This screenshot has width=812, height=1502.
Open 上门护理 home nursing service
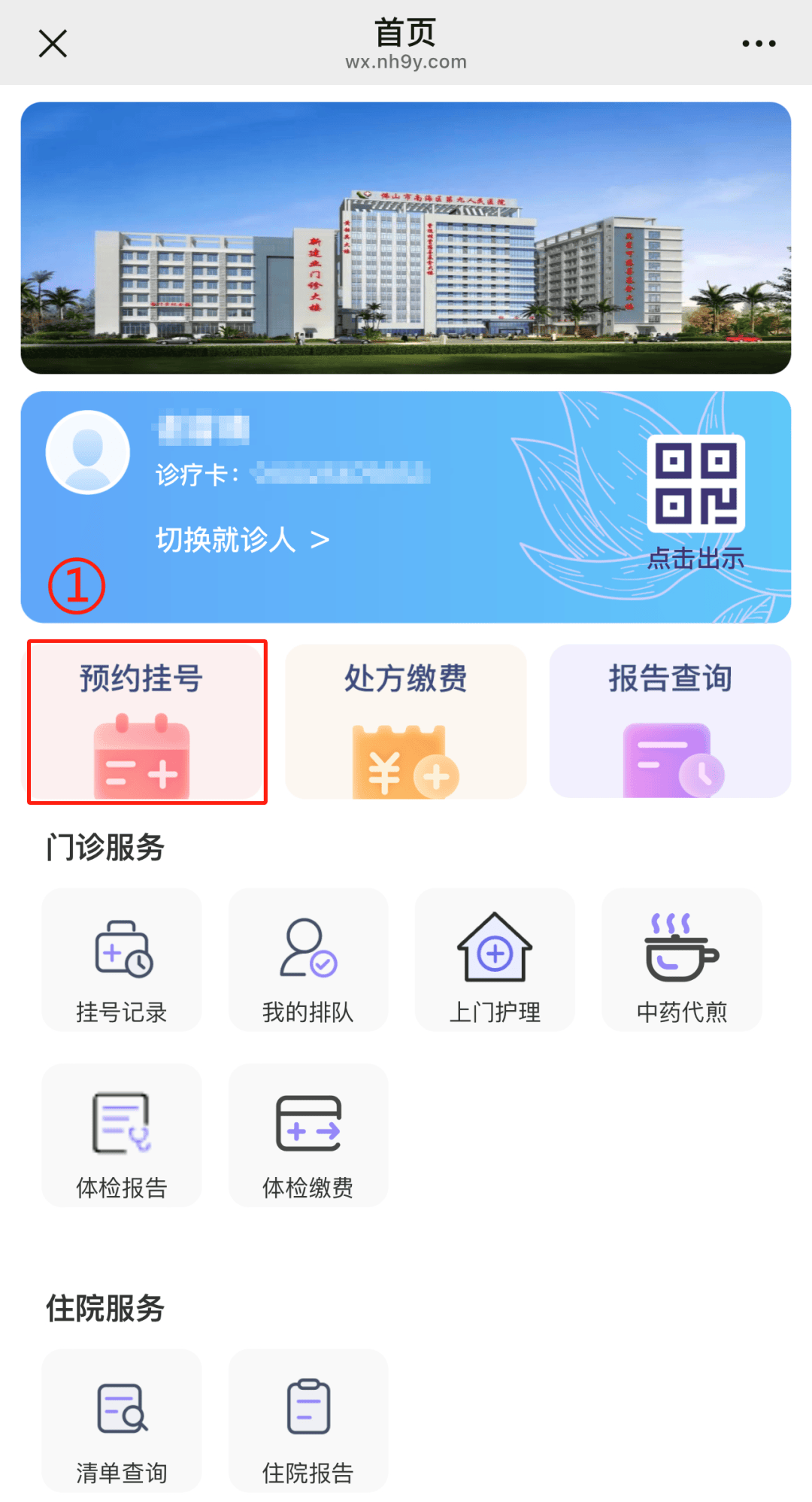click(495, 960)
